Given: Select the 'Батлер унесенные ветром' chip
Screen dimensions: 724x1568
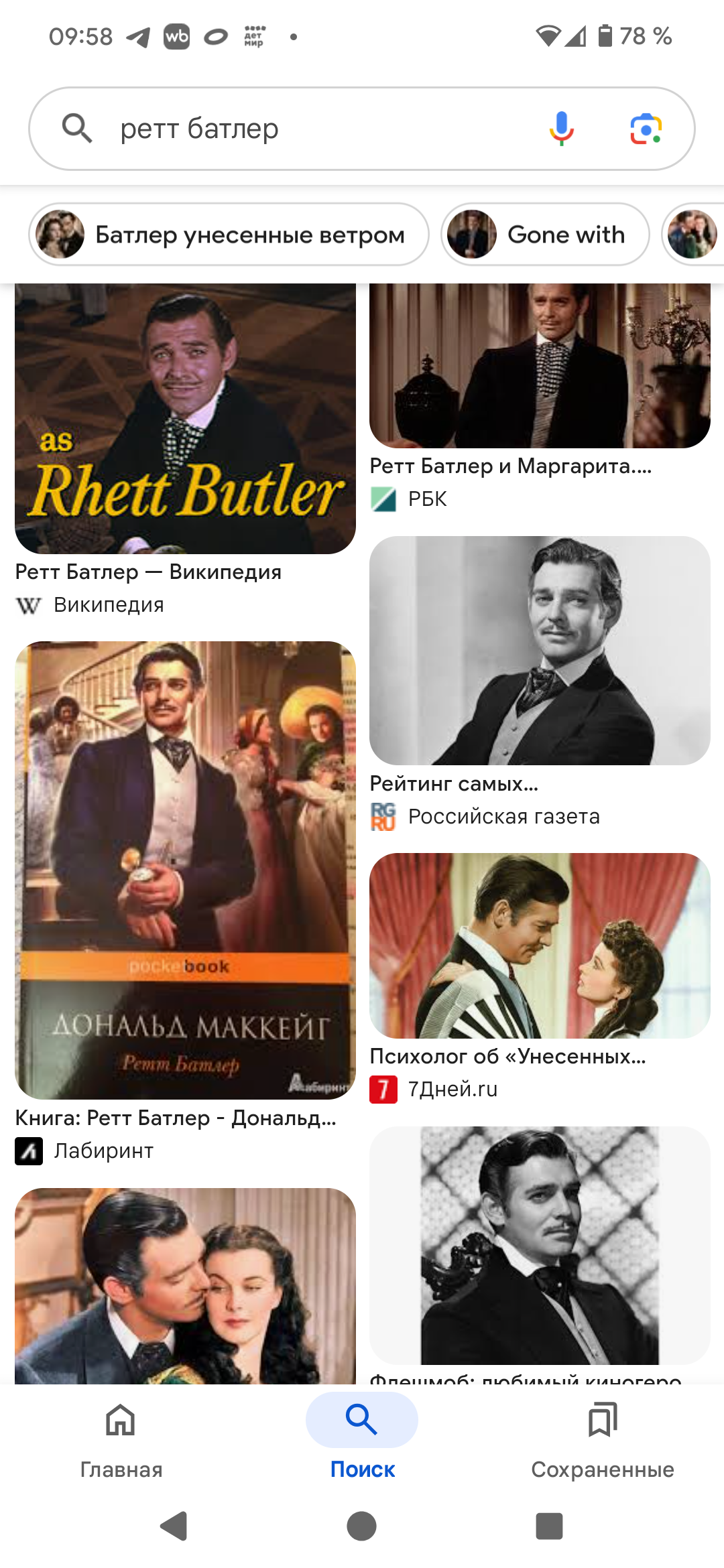Looking at the screenshot, I should coord(229,235).
